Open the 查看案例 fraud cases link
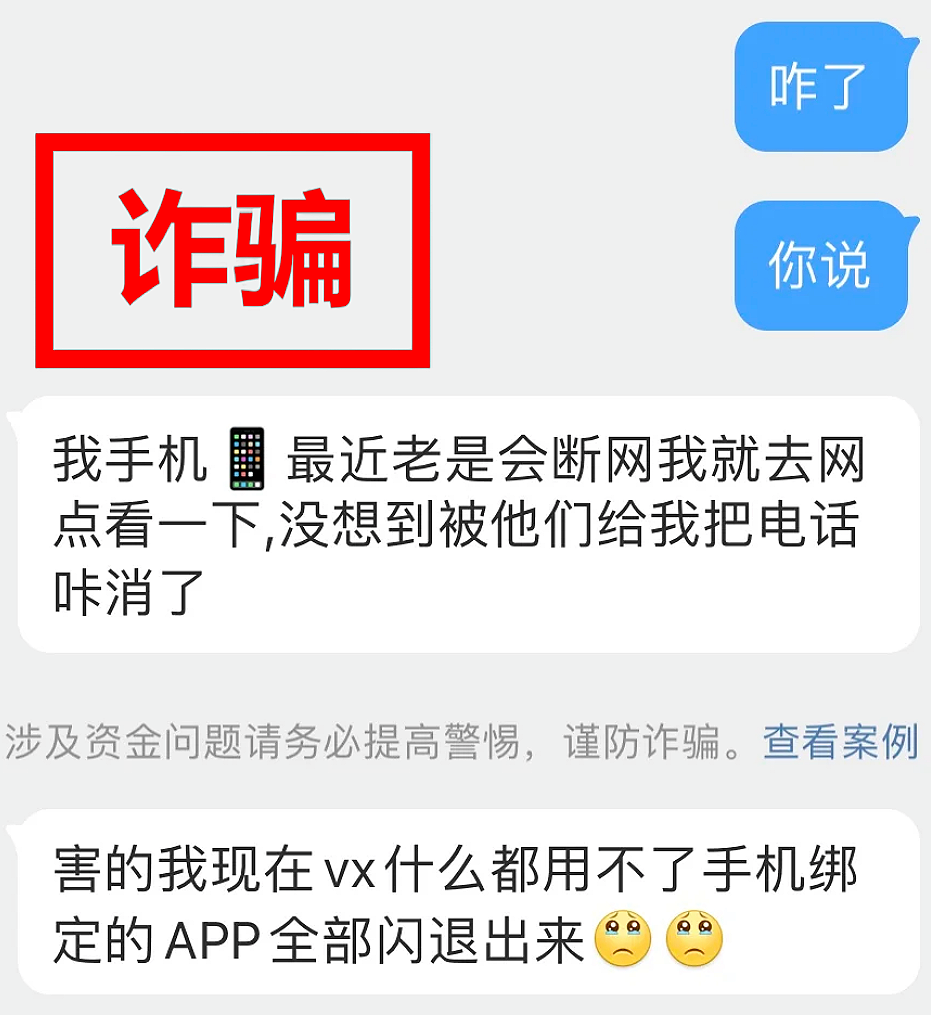 point(840,742)
